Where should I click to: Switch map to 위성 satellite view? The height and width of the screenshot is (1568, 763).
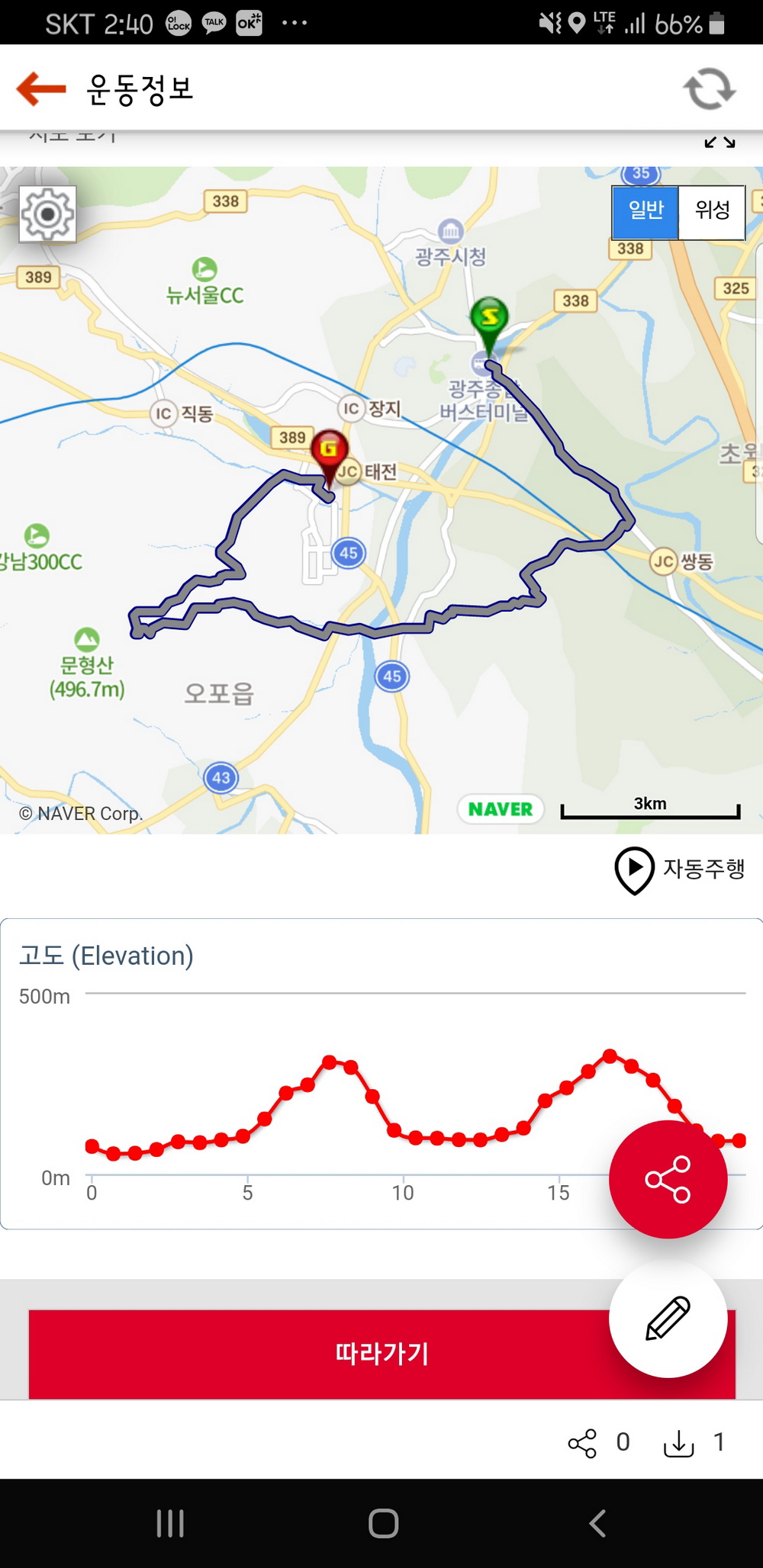coord(712,212)
